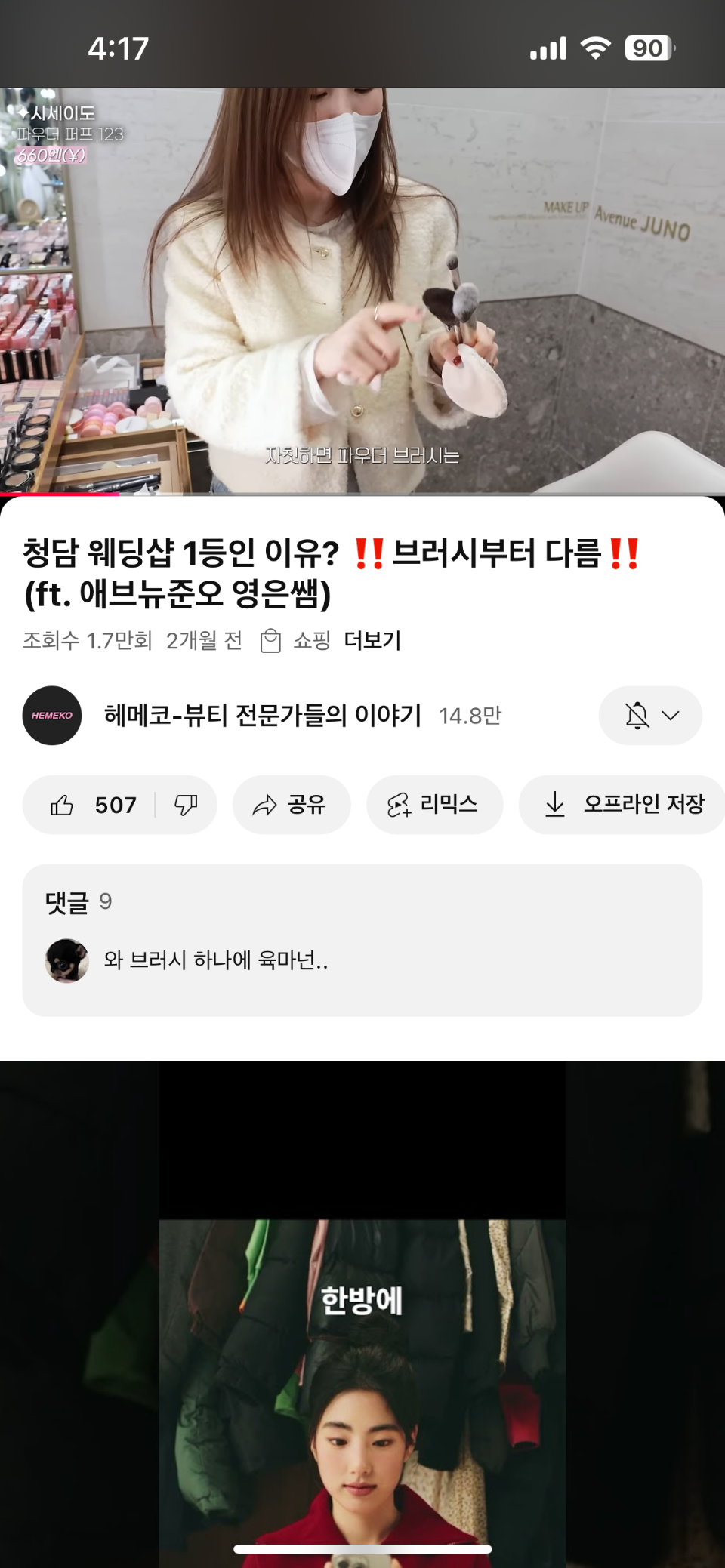This screenshot has height=1568, width=725.
Task: Open the notification bell dropdown
Action: [x=650, y=716]
